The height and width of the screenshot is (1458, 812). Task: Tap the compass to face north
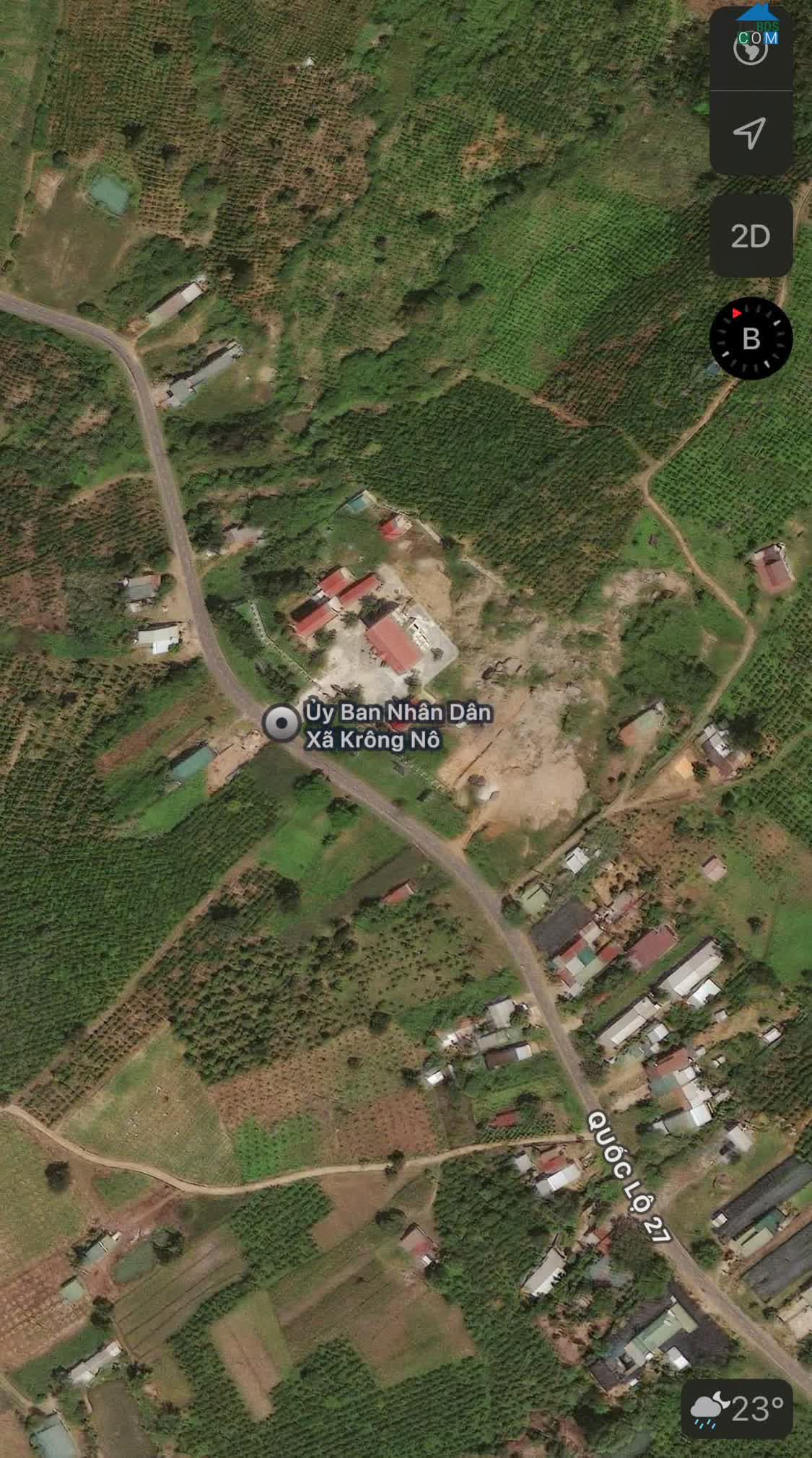tap(751, 339)
